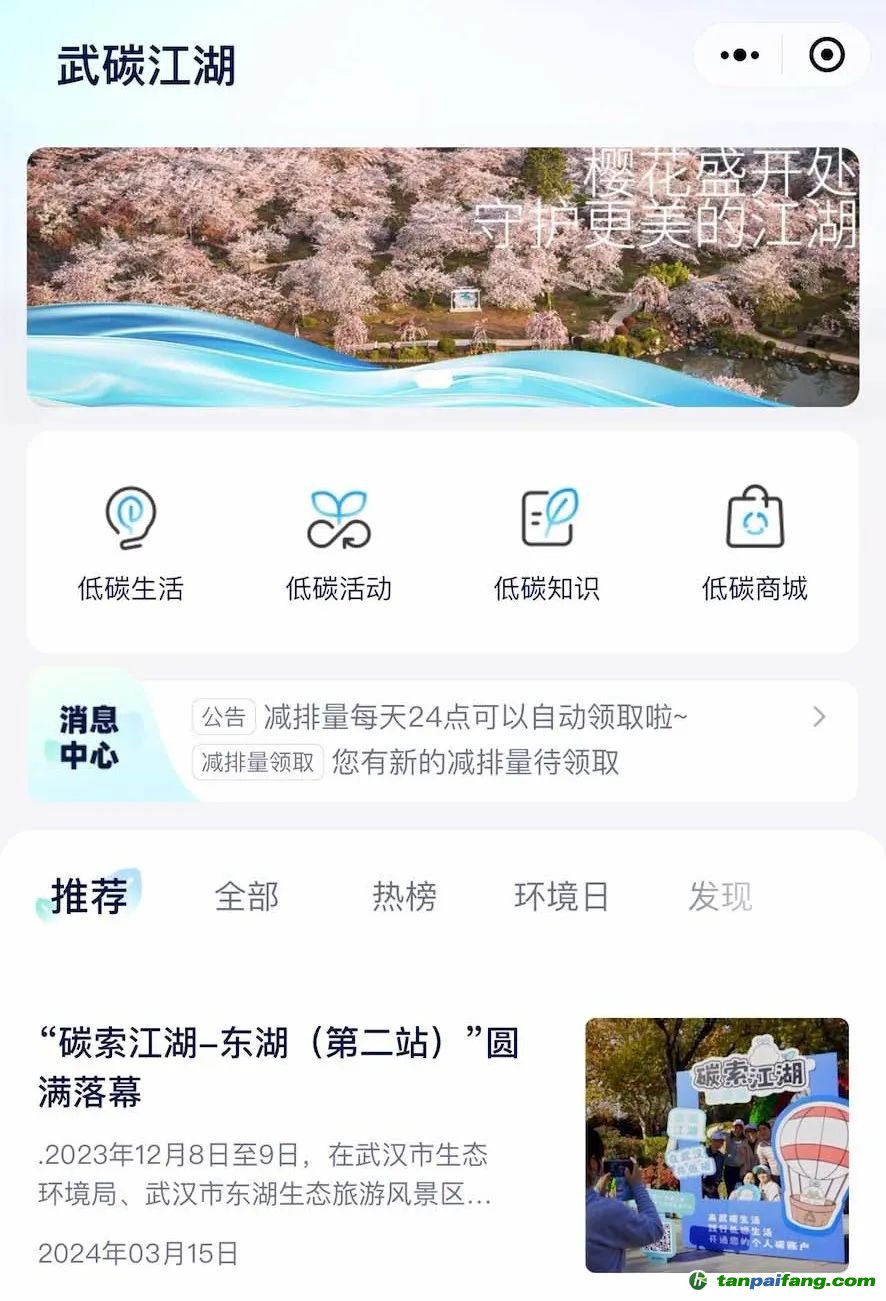Open the mini program overflow menu
Viewport: 886px width, 1301px height.
tap(739, 55)
